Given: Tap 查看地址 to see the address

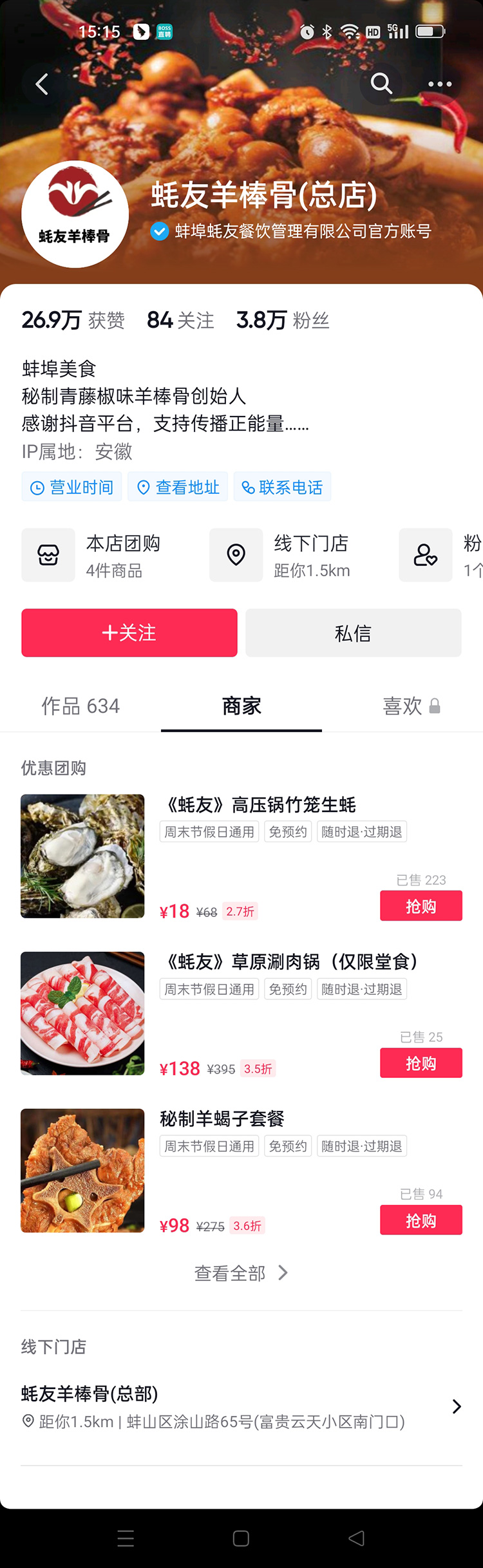Looking at the screenshot, I should (178, 487).
